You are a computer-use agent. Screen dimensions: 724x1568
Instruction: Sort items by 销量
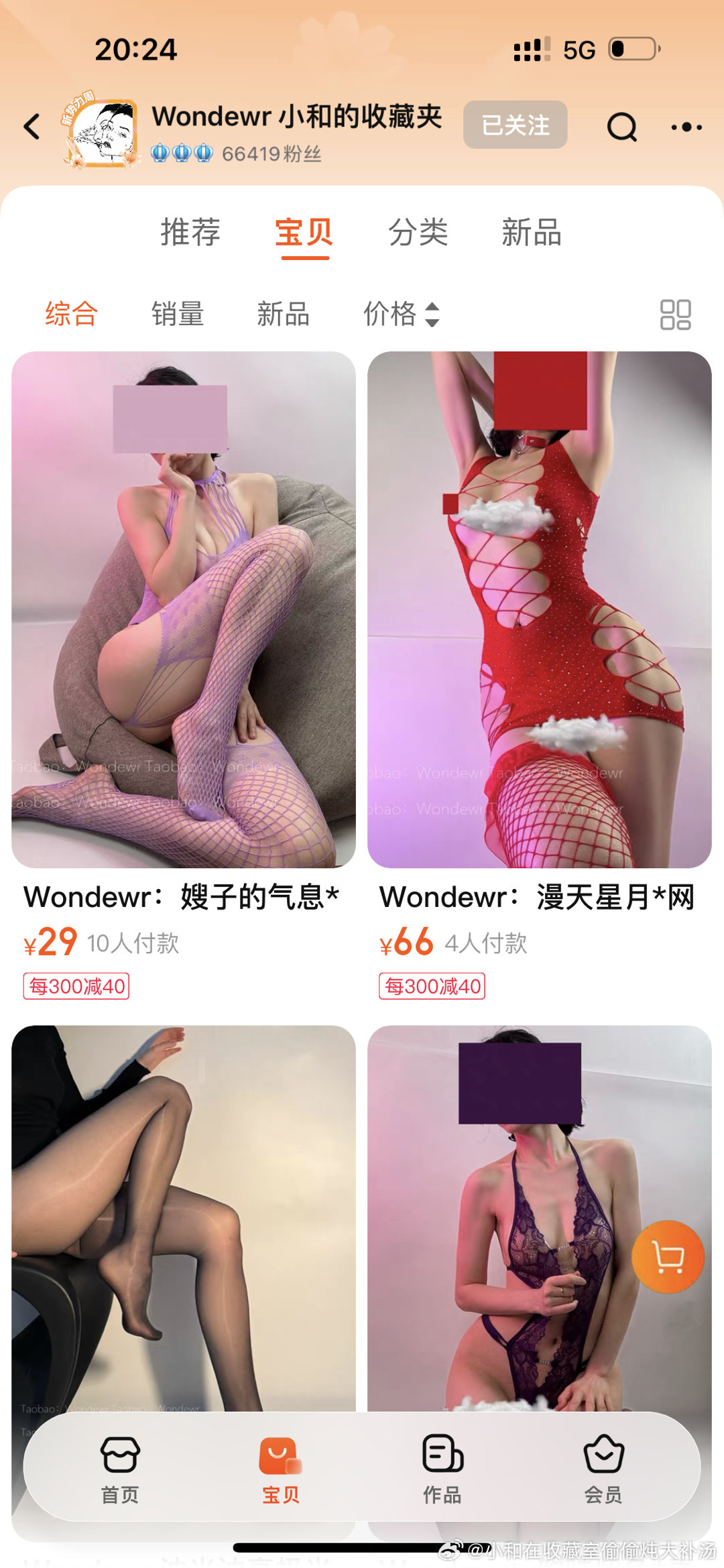pos(177,314)
